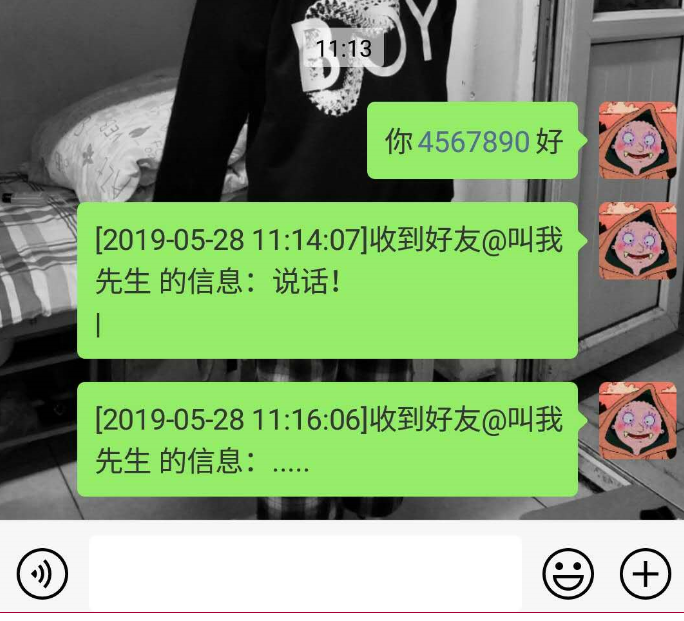This screenshot has height=621, width=684.
Task: Tap the 4567890 number link
Action: [473, 142]
